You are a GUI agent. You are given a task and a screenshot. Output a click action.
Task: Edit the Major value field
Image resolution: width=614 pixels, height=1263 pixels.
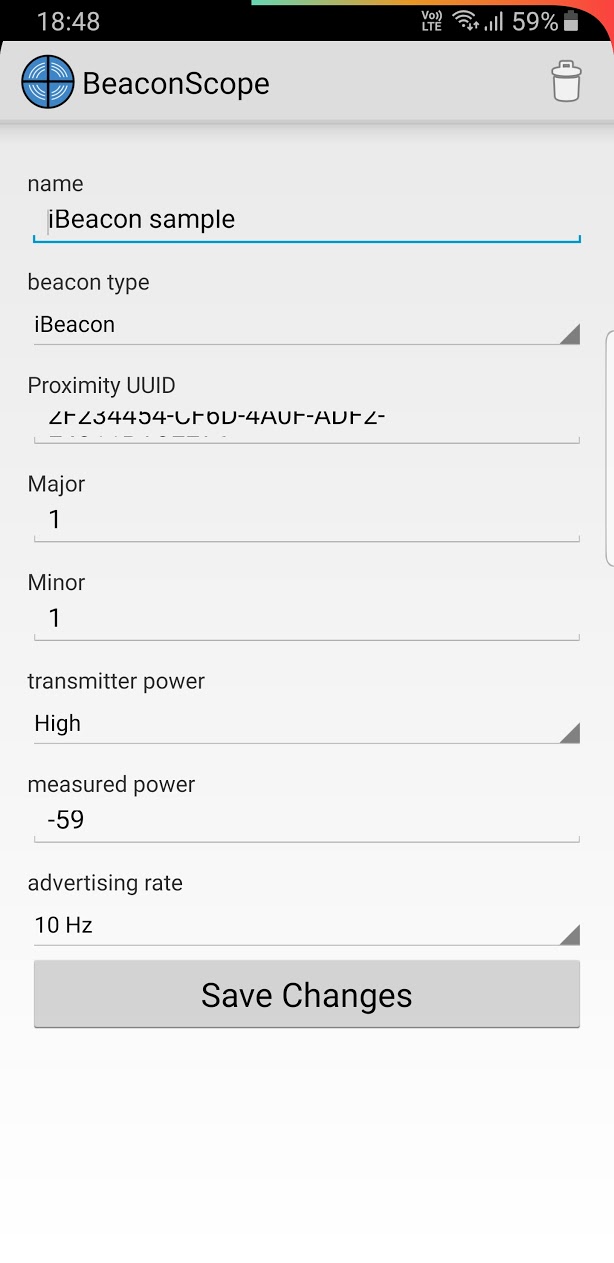pos(306,520)
